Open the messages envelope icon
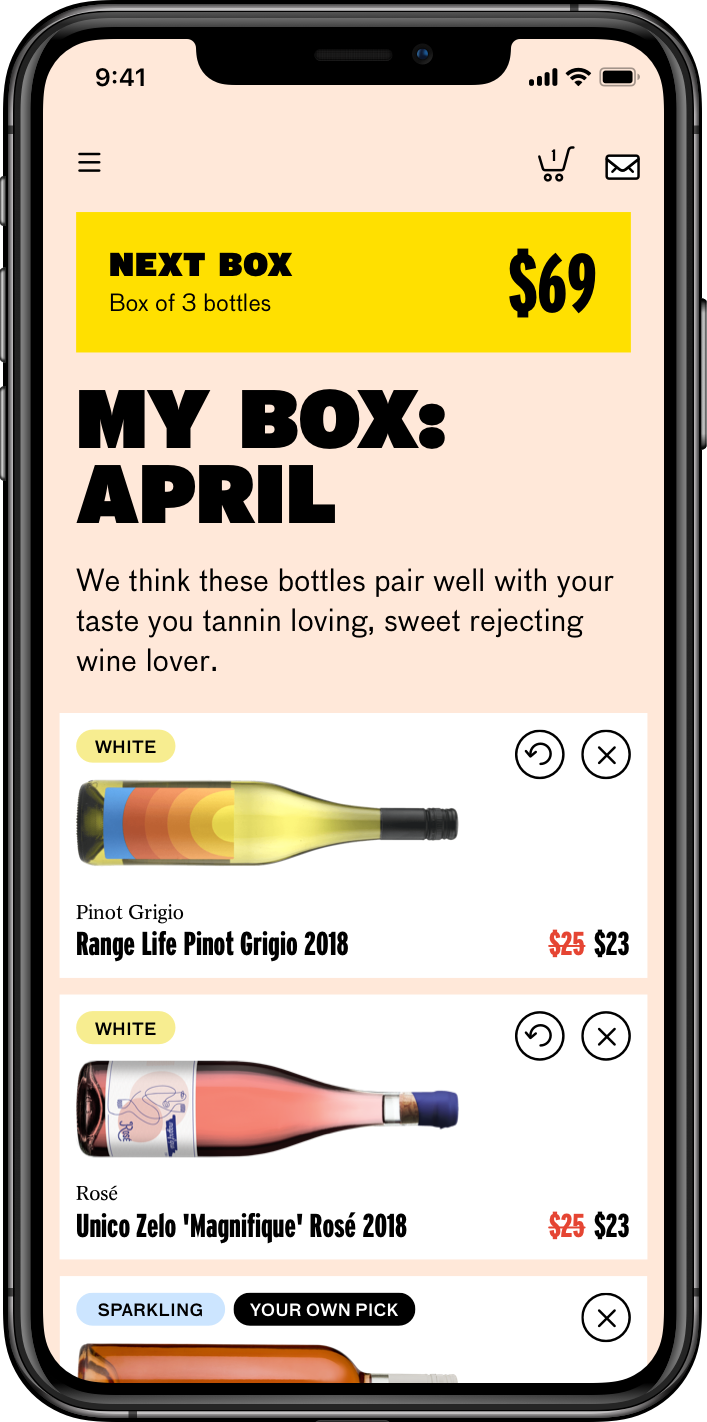This screenshot has height=1422, width=707. [x=622, y=167]
